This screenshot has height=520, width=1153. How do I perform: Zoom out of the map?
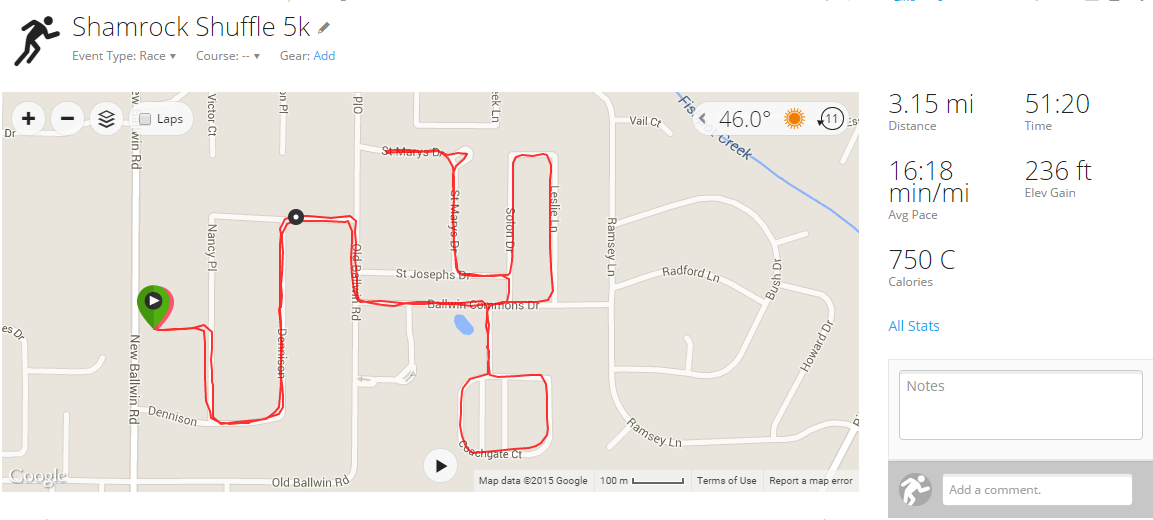[x=67, y=119]
